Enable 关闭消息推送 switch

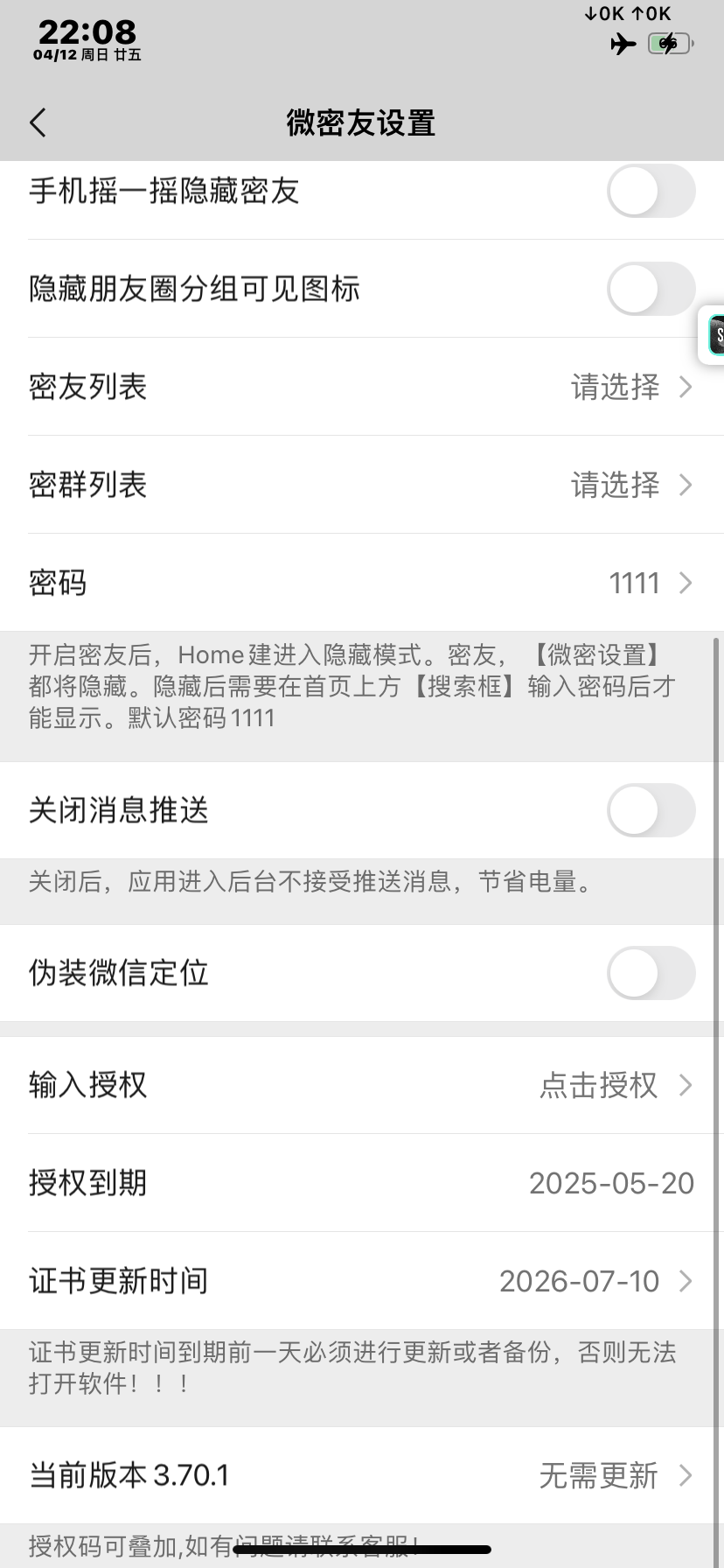pyautogui.click(x=651, y=810)
